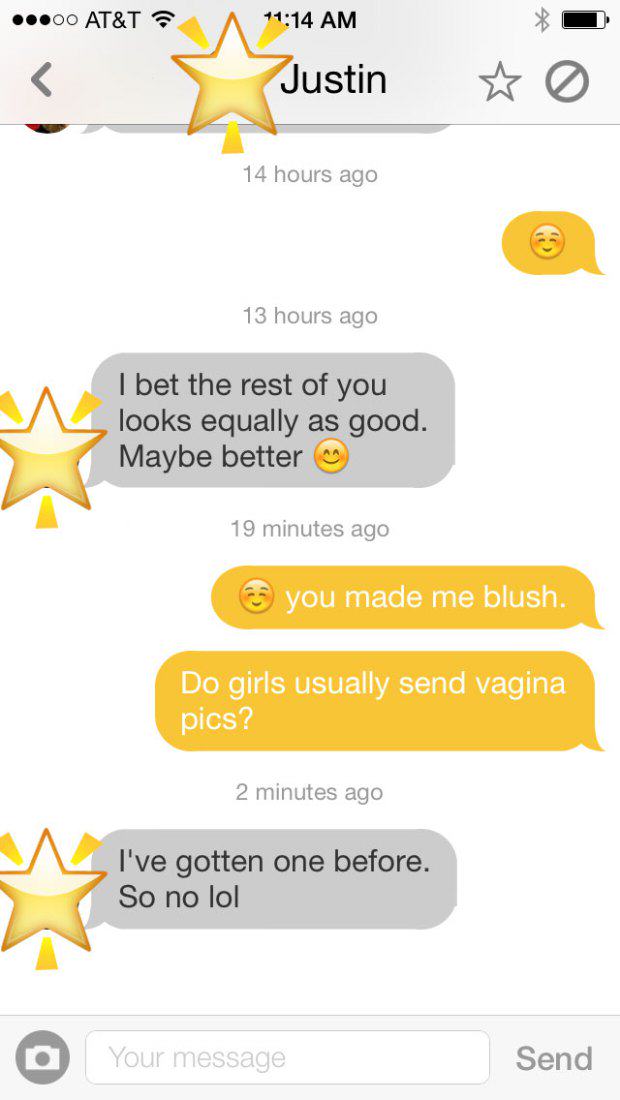Focus the 'Your message' text field
Screen dimensions: 620x1100
pyautogui.click(x=288, y=1057)
